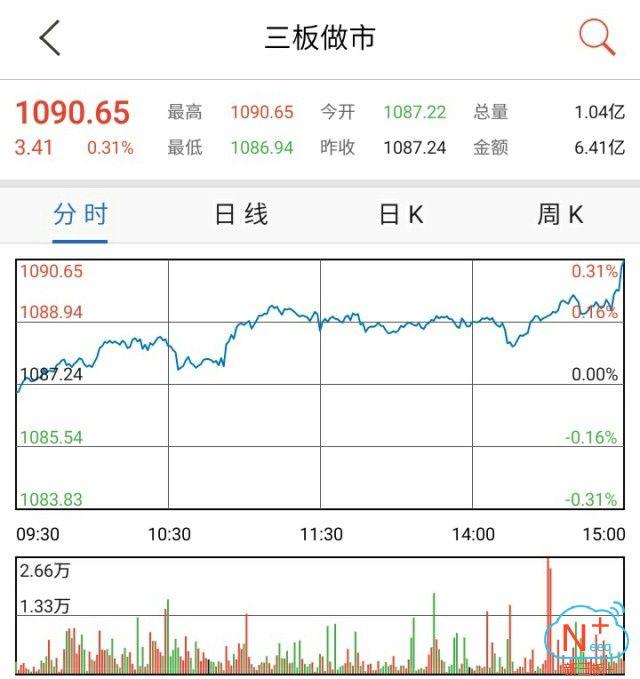View the 周K chart tab
Image resolution: width=640 pixels, height=679 pixels.
[560, 214]
